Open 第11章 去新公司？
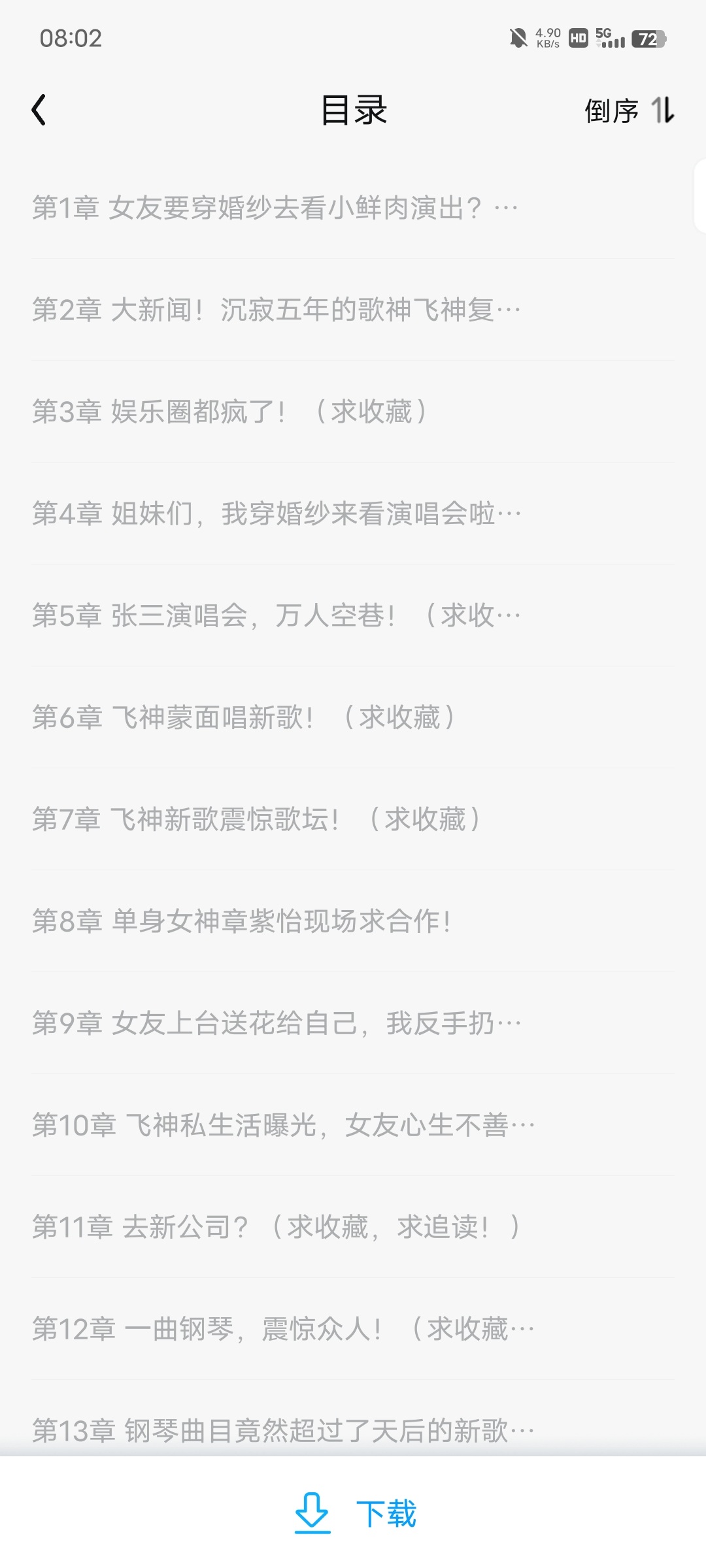 pyautogui.click(x=353, y=1227)
